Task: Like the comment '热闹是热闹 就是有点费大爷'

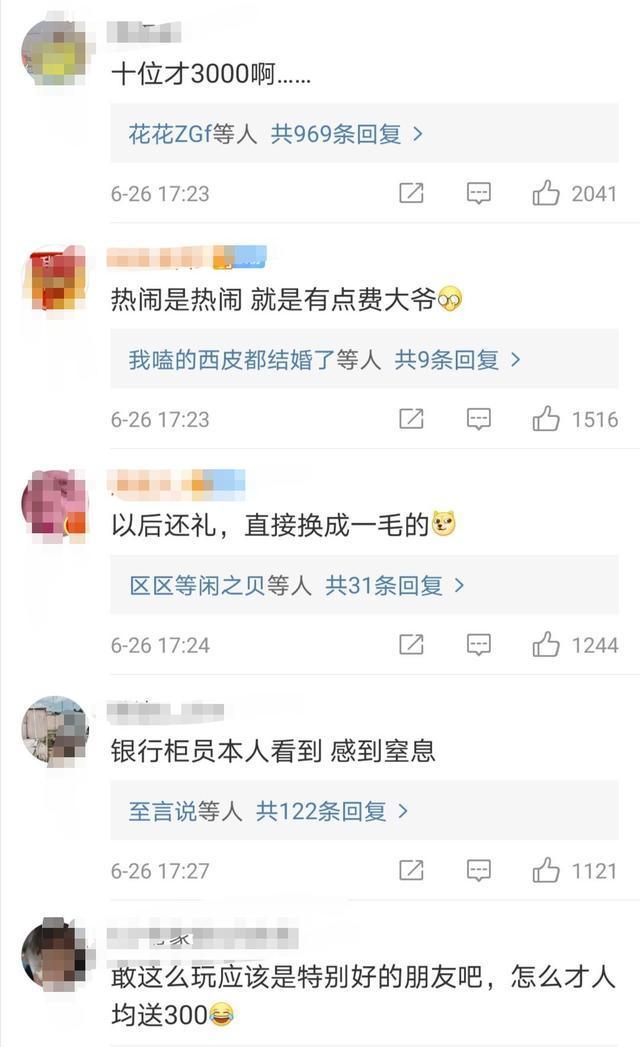Action: [x=546, y=419]
